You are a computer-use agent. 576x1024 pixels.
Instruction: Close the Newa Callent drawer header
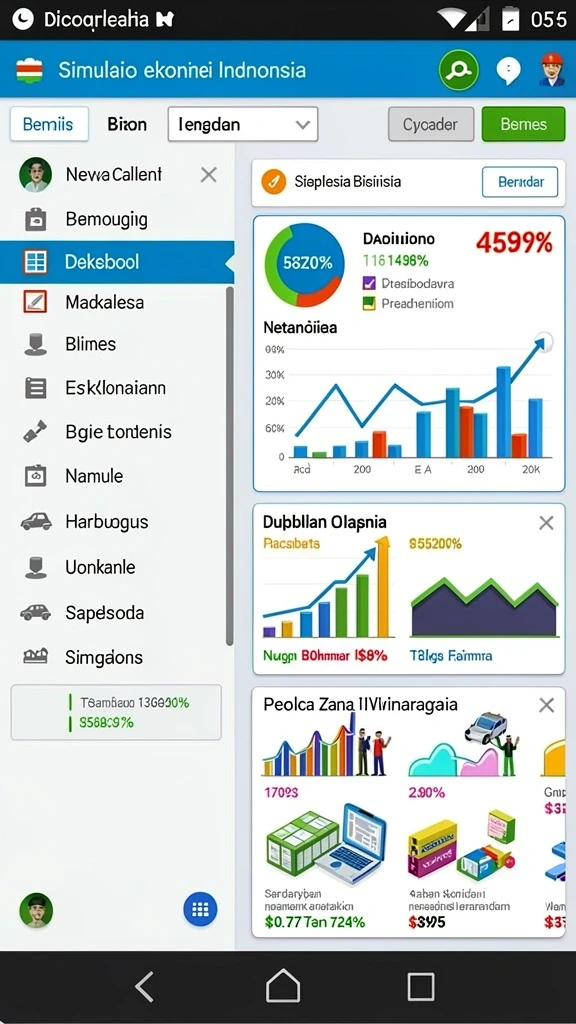point(208,174)
